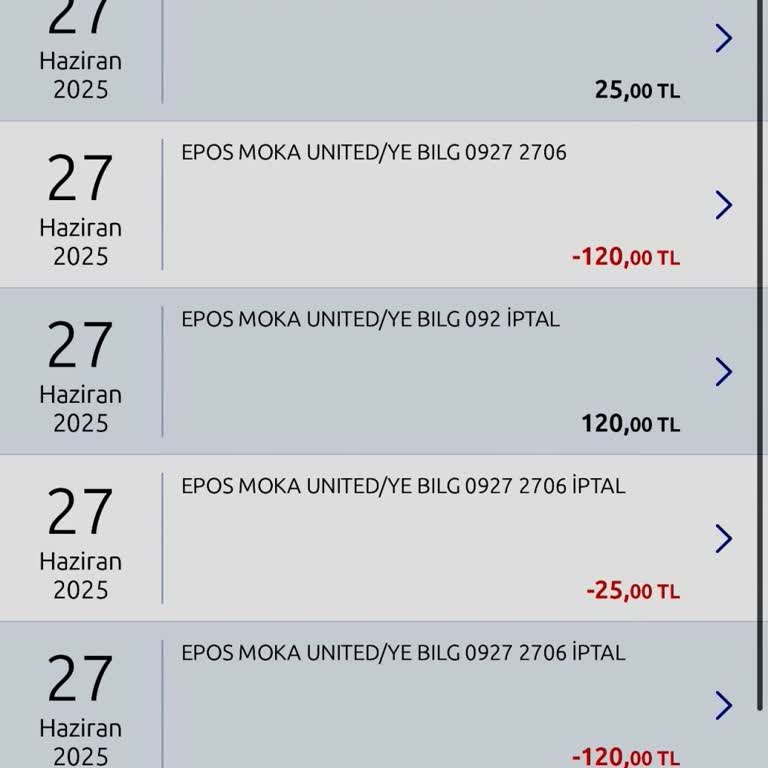Open the EPOS MOKA 0927 2706 transaction without İPTAL
Screen dimensions: 768x768
tap(724, 206)
